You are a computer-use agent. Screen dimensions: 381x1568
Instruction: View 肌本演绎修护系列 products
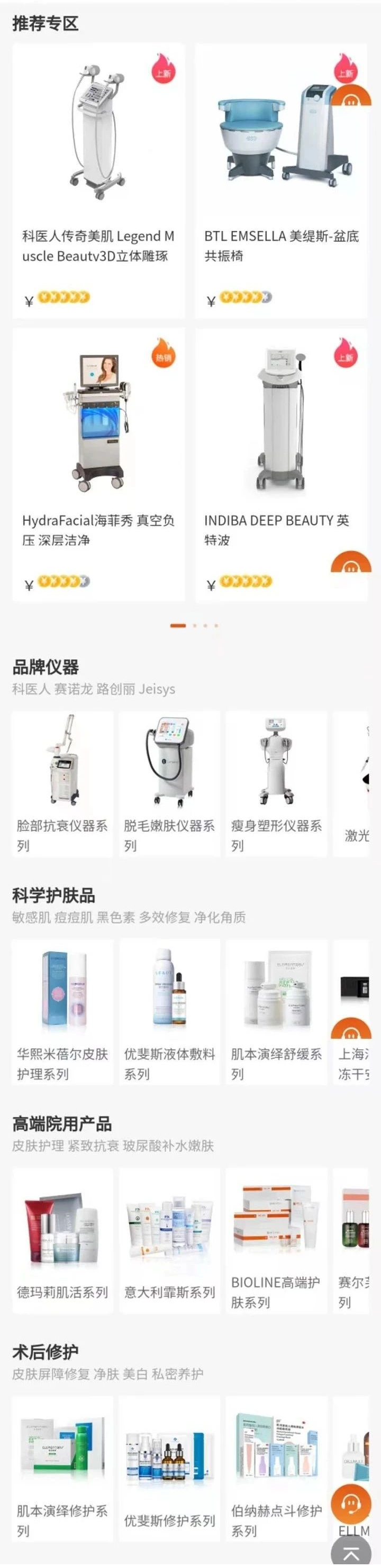click(62, 1468)
